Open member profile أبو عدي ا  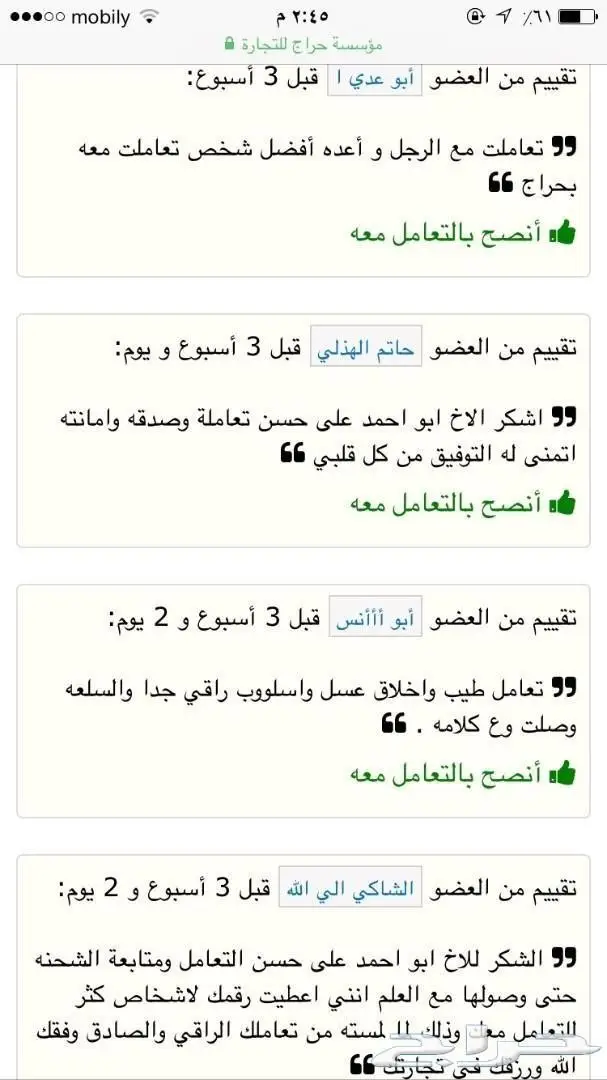374,78
